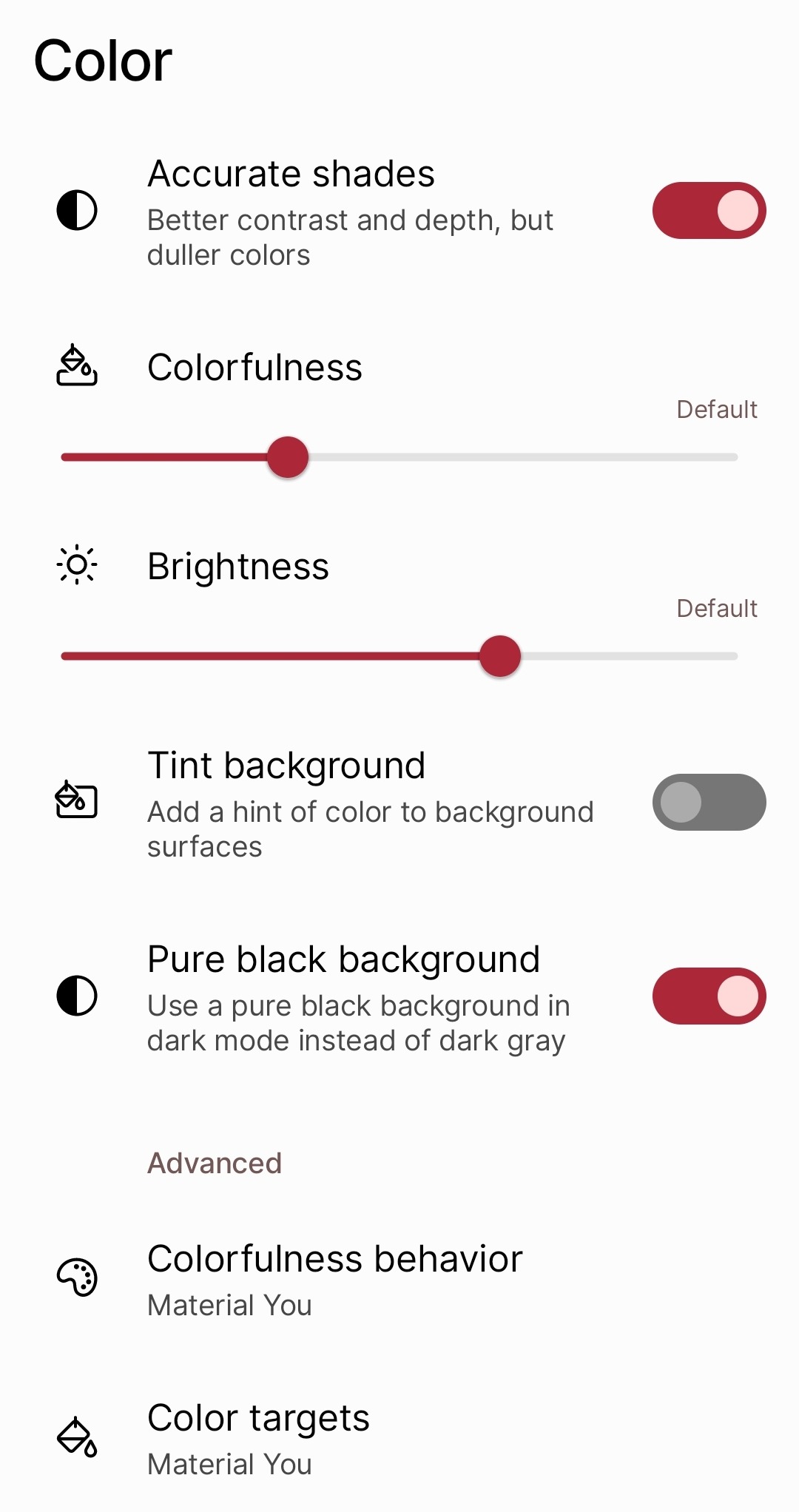Enable Tint background switch

(709, 802)
